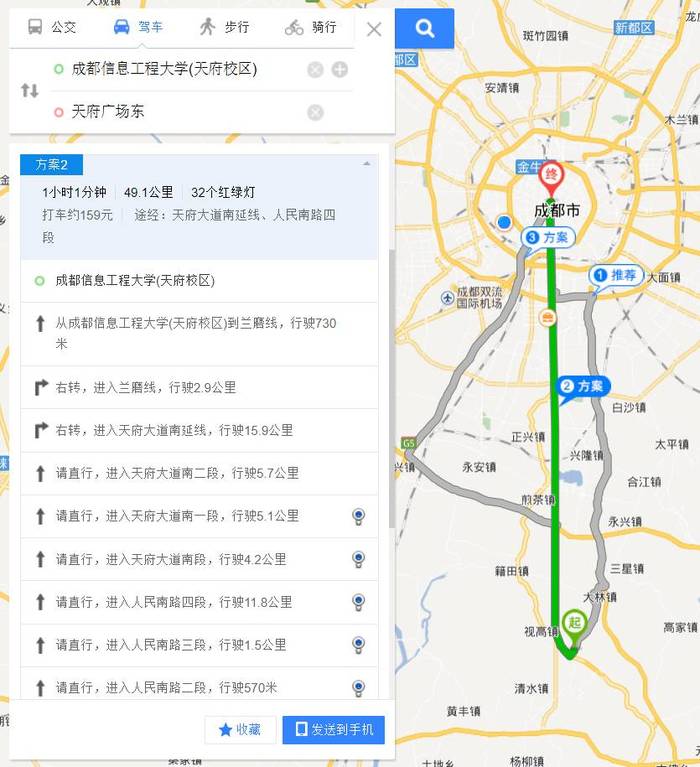Choose the 骑行 cycling tab
This screenshot has height=767, width=700.
coord(310,27)
